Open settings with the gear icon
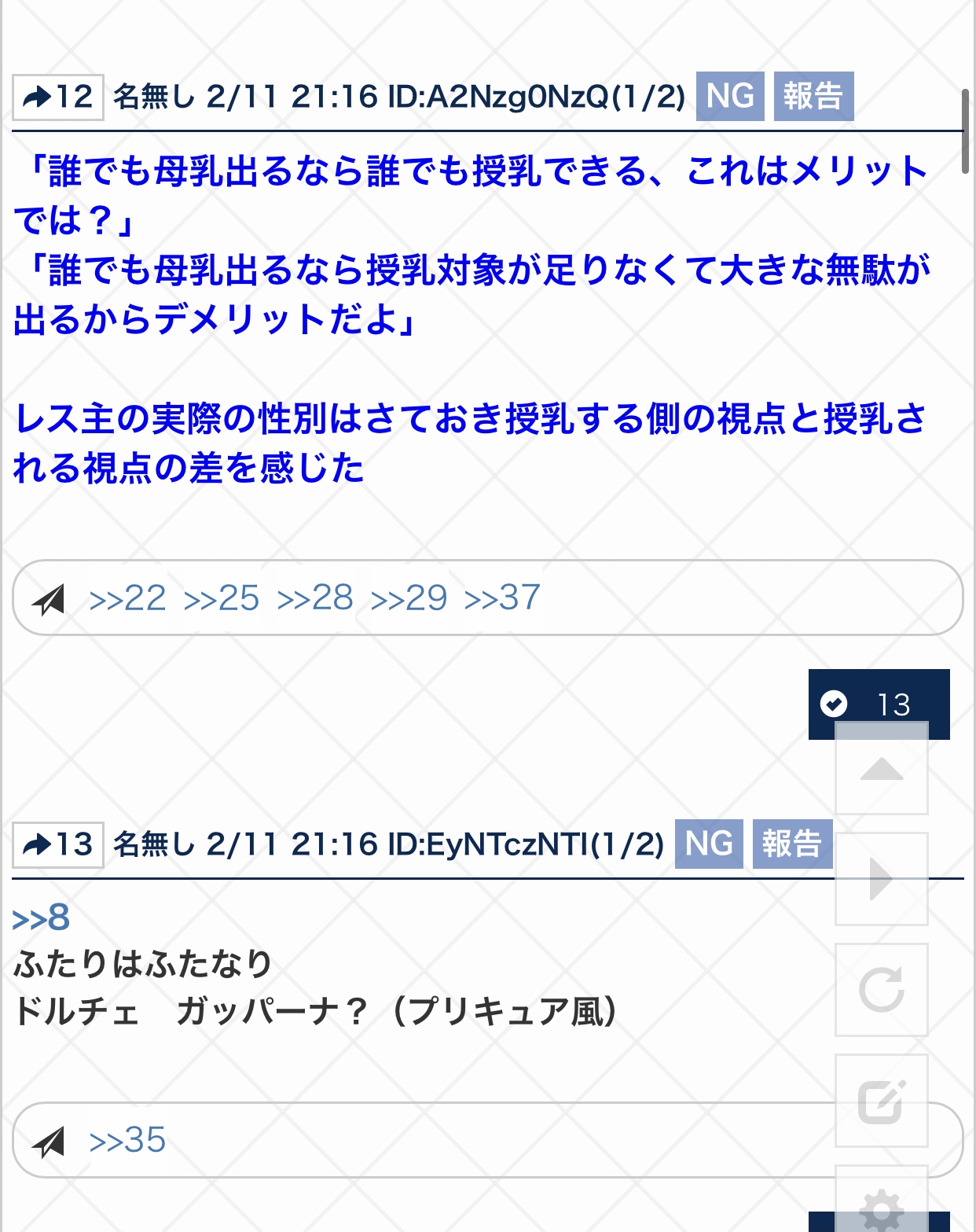 click(881, 1207)
